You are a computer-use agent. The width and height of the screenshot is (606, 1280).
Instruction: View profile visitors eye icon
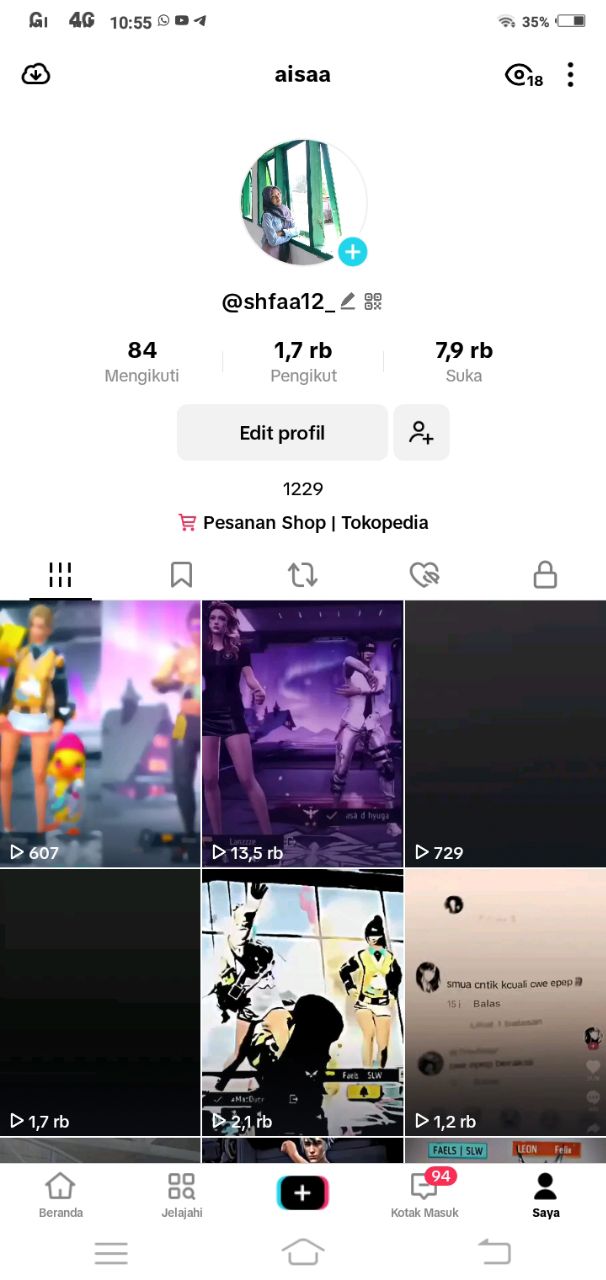[x=522, y=75]
